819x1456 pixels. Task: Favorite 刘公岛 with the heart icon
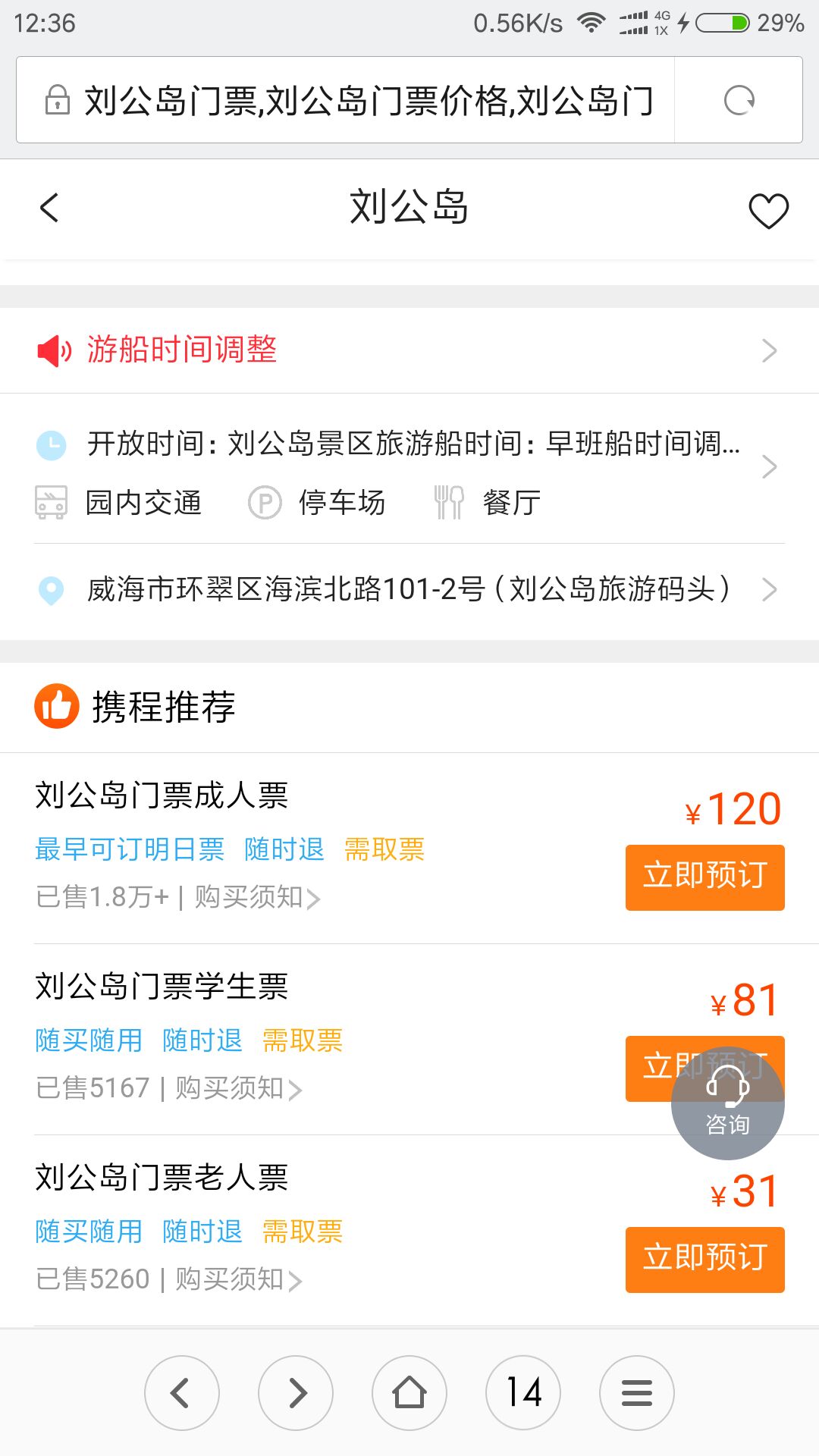click(768, 210)
